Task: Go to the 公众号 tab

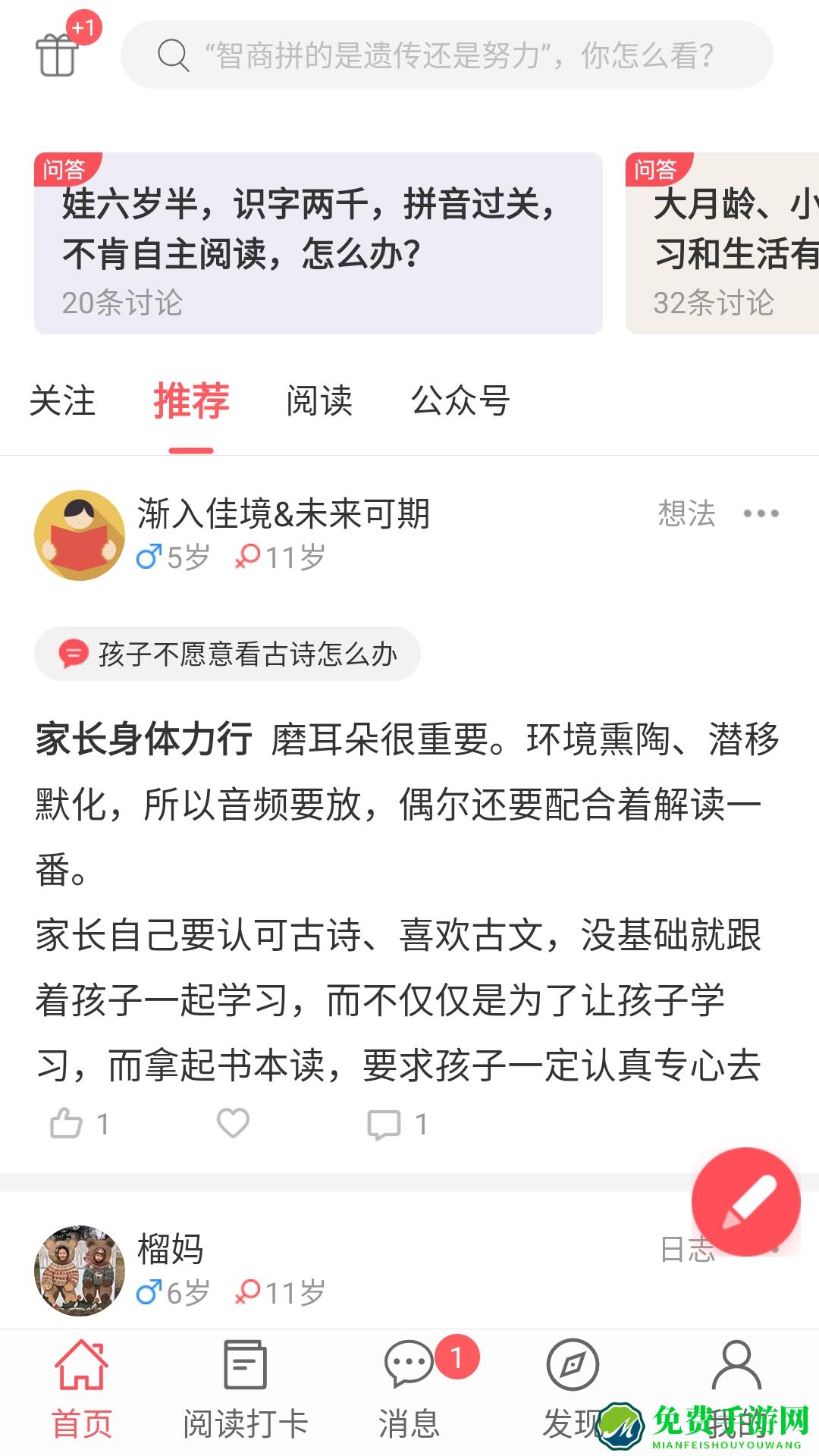Action: tap(460, 400)
